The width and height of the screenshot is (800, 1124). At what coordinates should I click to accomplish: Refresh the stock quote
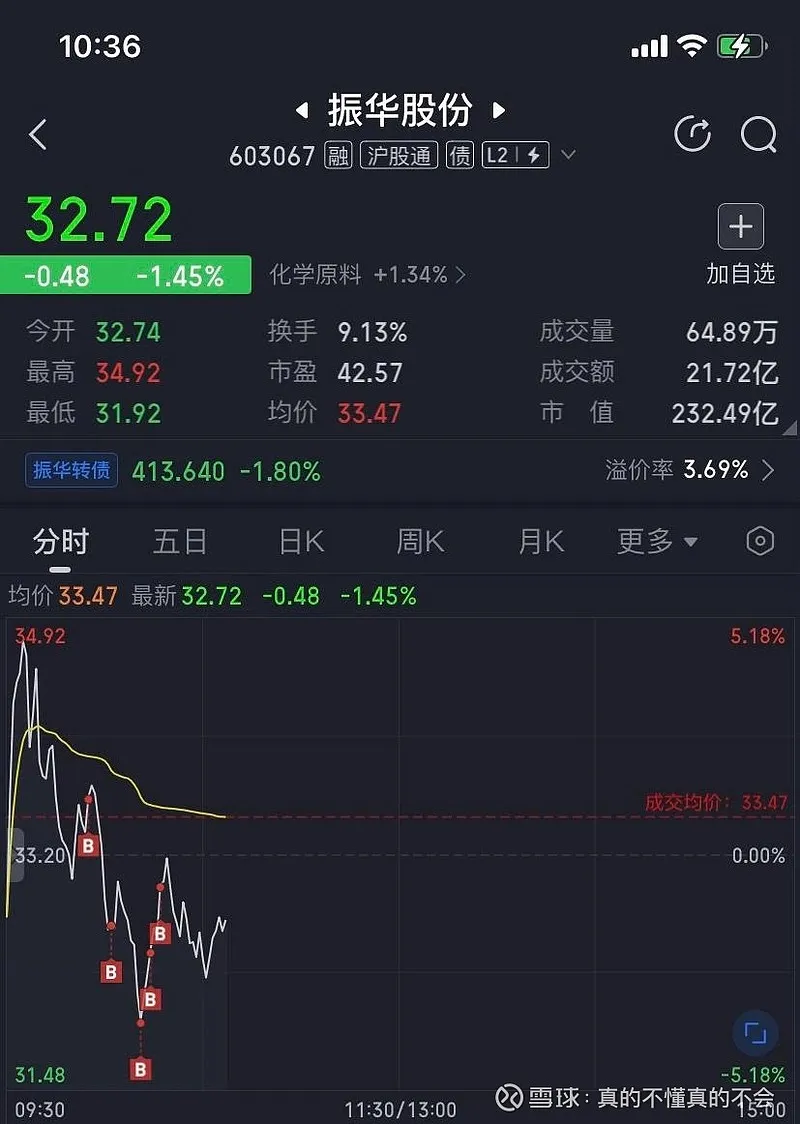[693, 134]
